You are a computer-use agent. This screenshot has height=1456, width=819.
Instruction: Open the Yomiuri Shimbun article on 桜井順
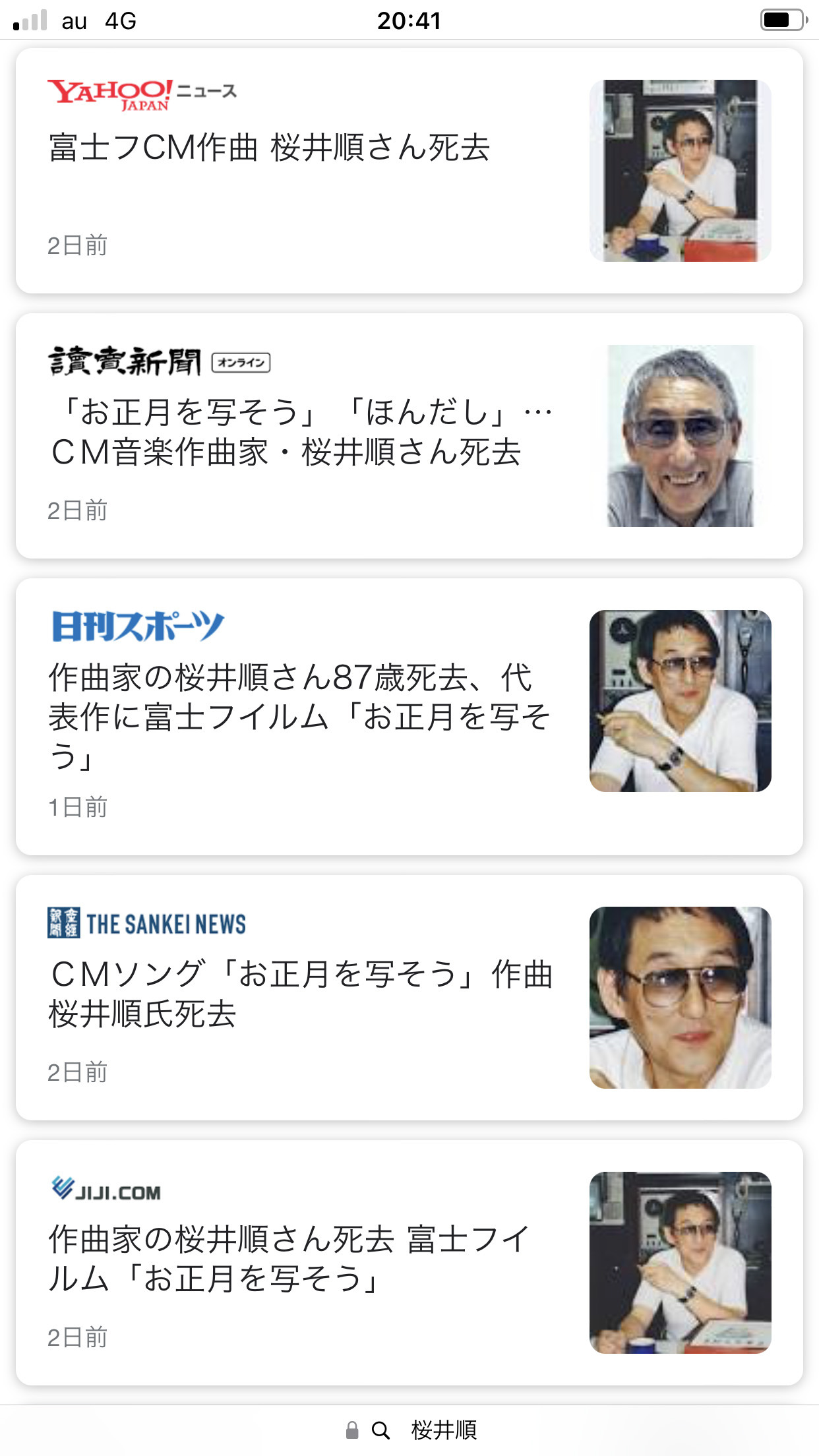[x=409, y=436]
